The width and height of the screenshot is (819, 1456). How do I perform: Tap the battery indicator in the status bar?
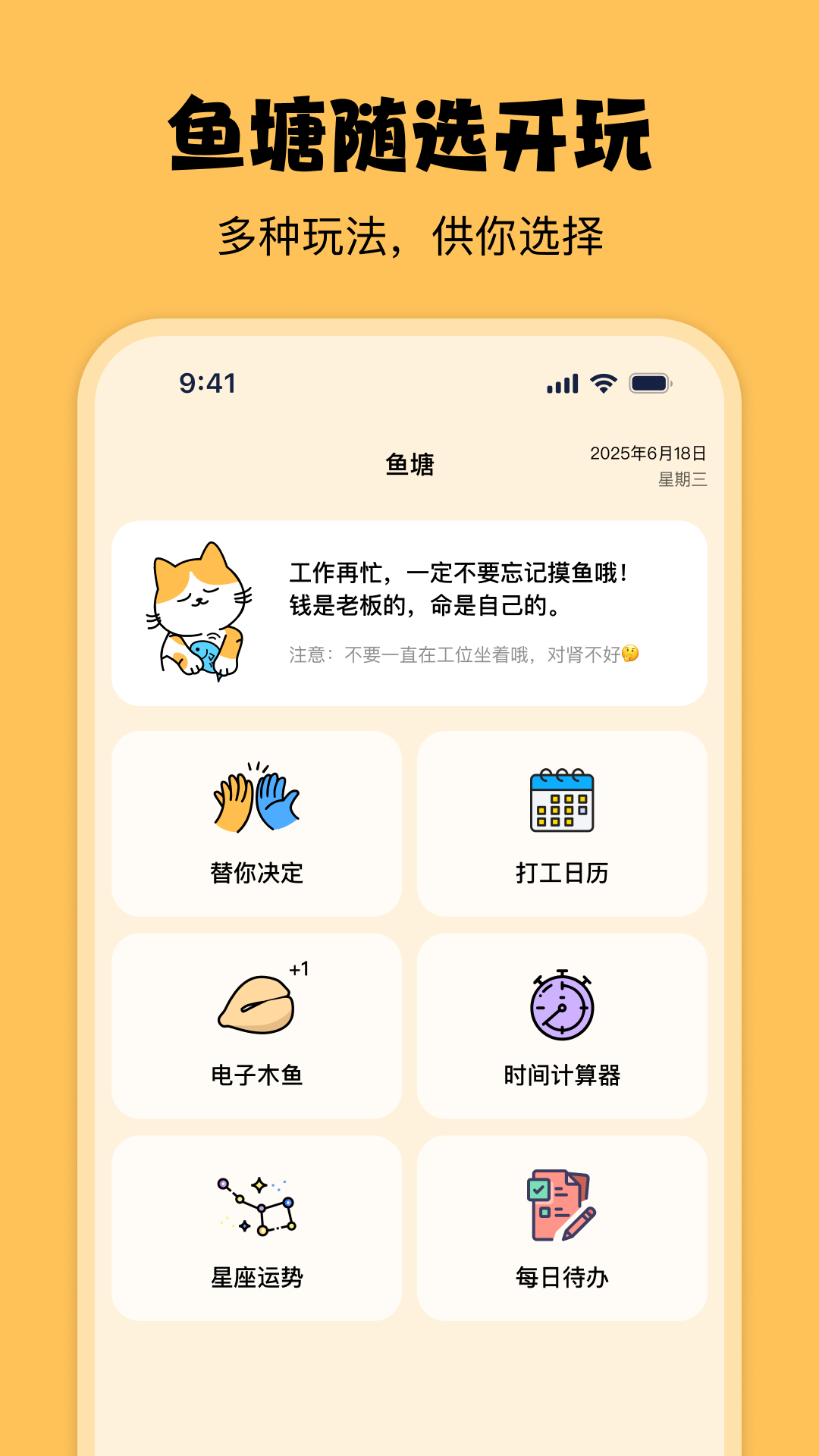(651, 384)
